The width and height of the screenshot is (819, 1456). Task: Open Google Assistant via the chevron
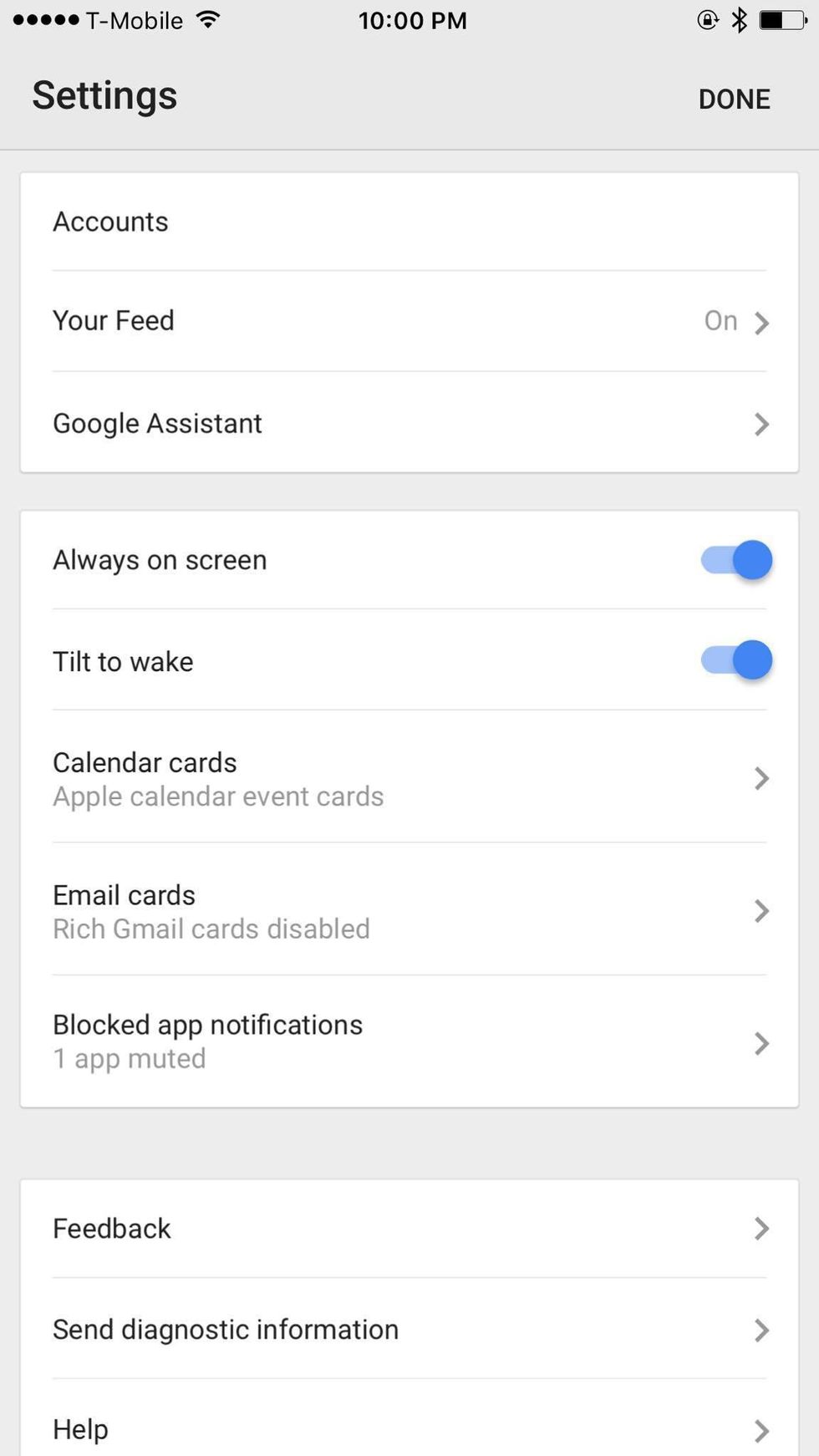(761, 424)
